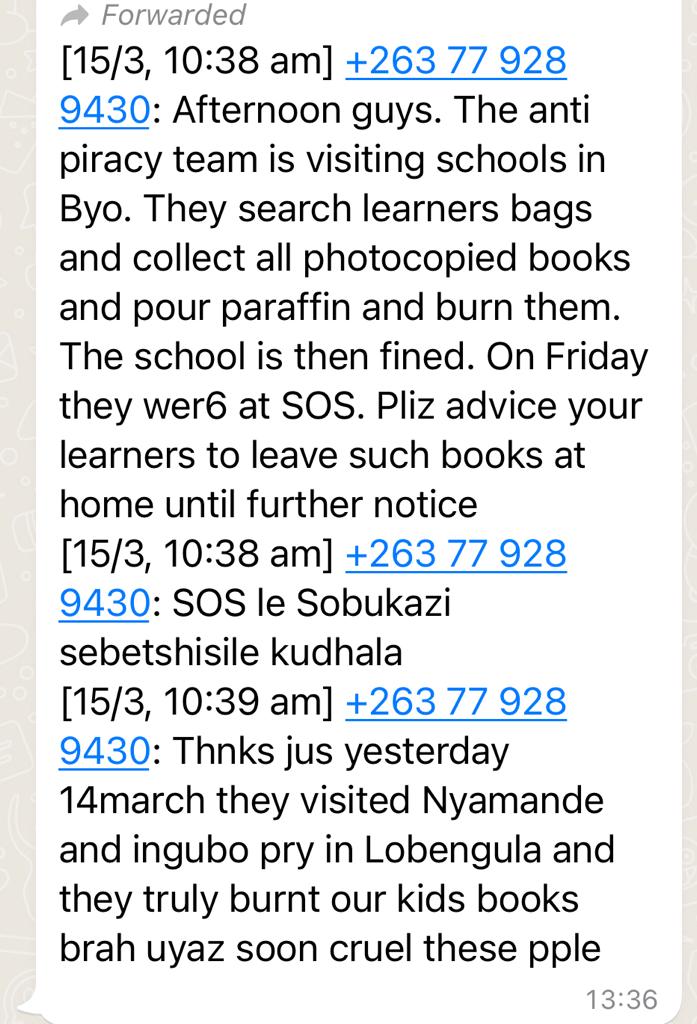Open phone number before 'Afternoon guys' message
This screenshot has height=1024, width=697.
tap(455, 62)
